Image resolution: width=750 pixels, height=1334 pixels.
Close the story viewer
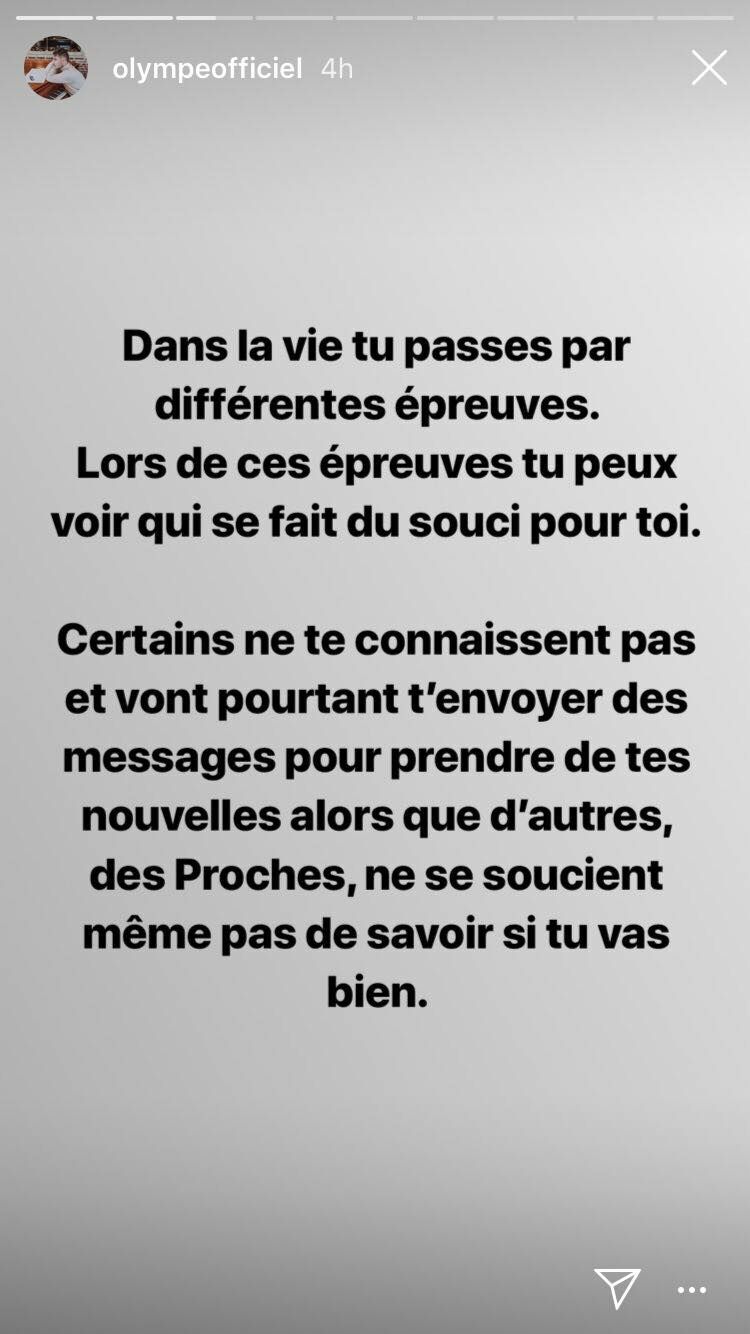709,68
